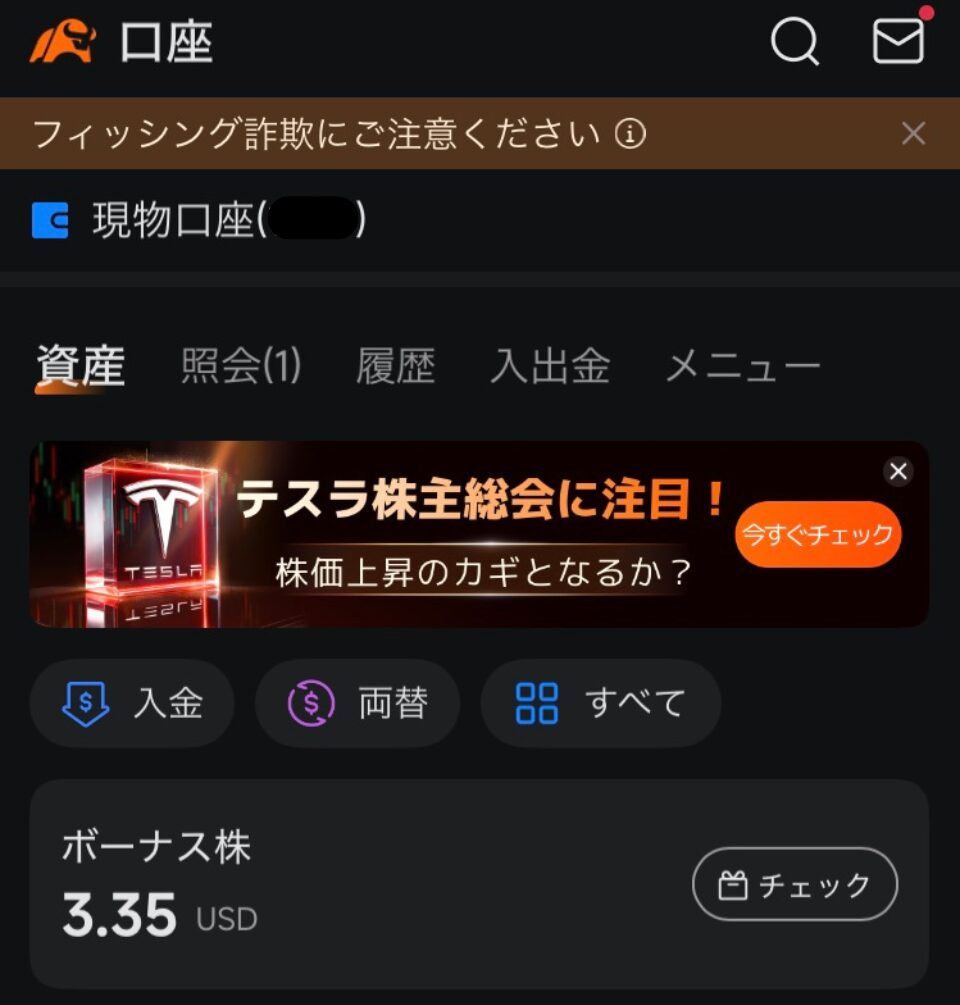Switch to the 入出金 tab
This screenshot has width=960, height=1005.
[550, 367]
